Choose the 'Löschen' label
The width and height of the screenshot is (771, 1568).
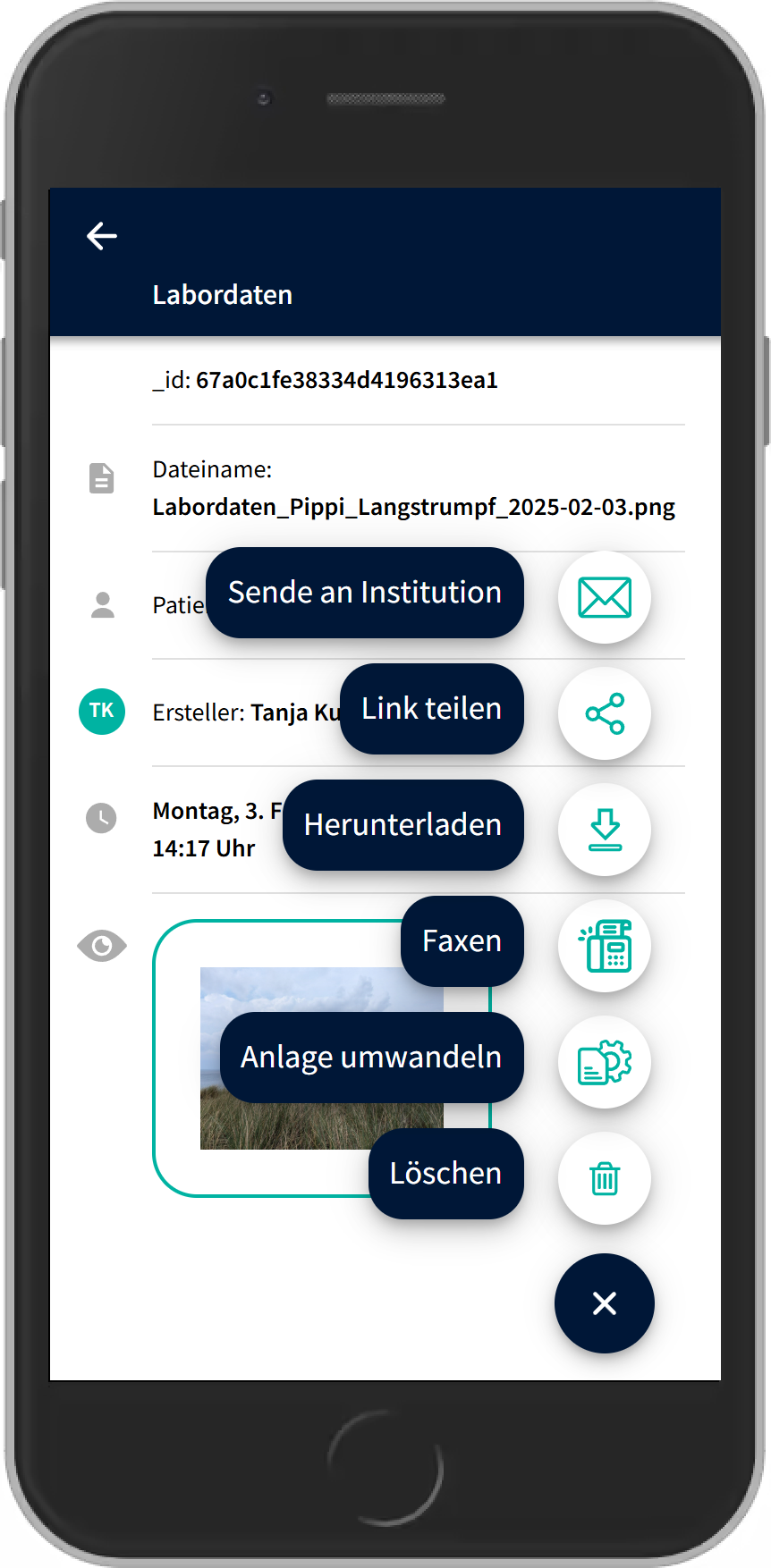point(445,1174)
